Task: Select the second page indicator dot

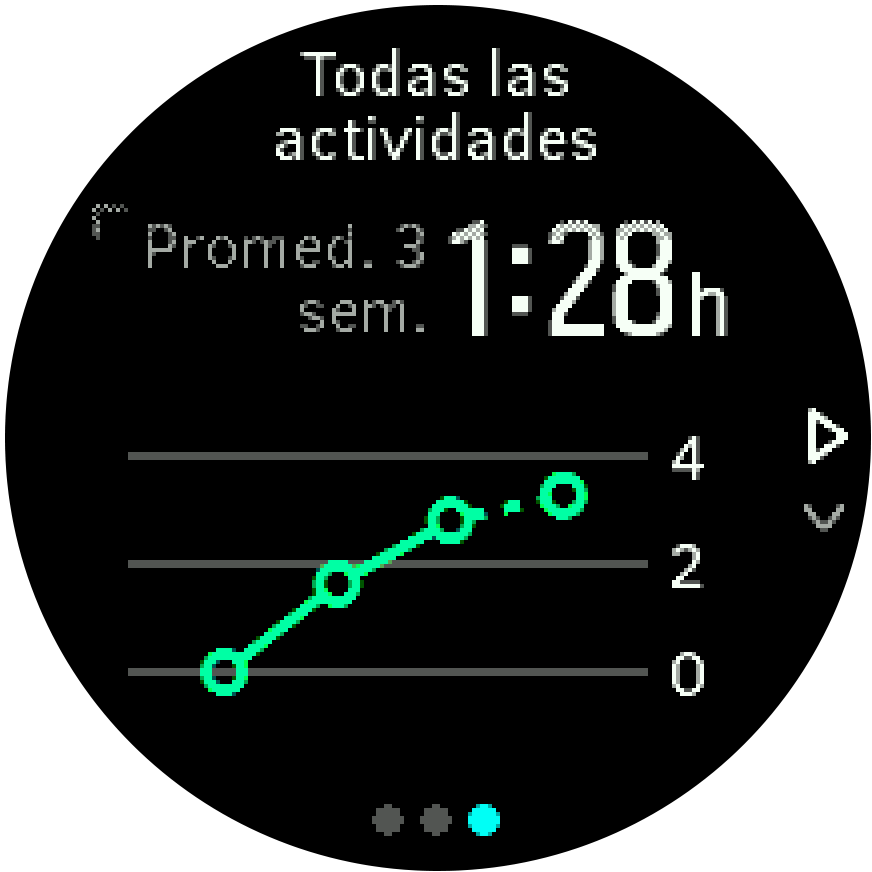Action: pos(436,821)
